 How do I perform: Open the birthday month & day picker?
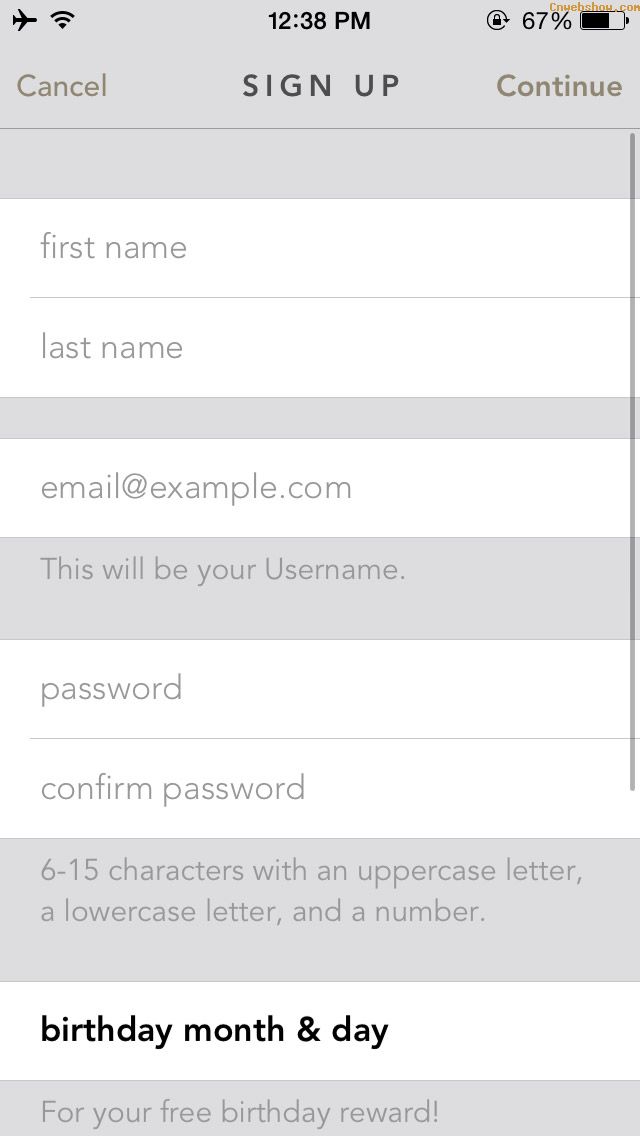(x=320, y=1031)
